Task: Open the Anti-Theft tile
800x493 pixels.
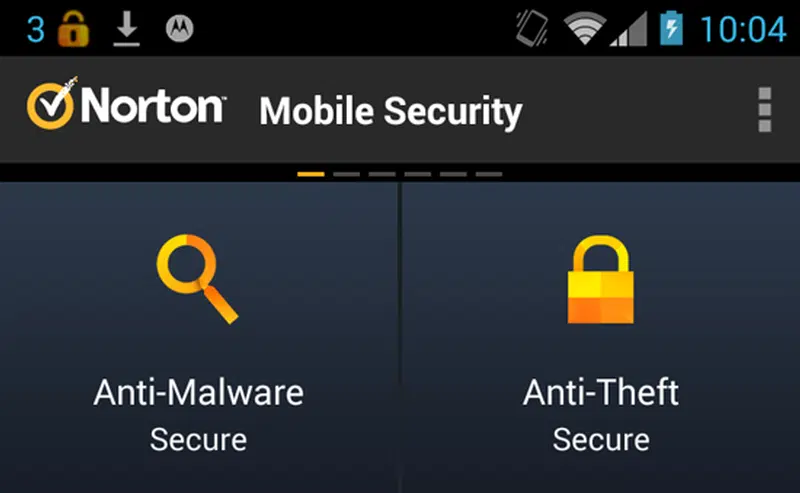Action: (x=600, y=340)
